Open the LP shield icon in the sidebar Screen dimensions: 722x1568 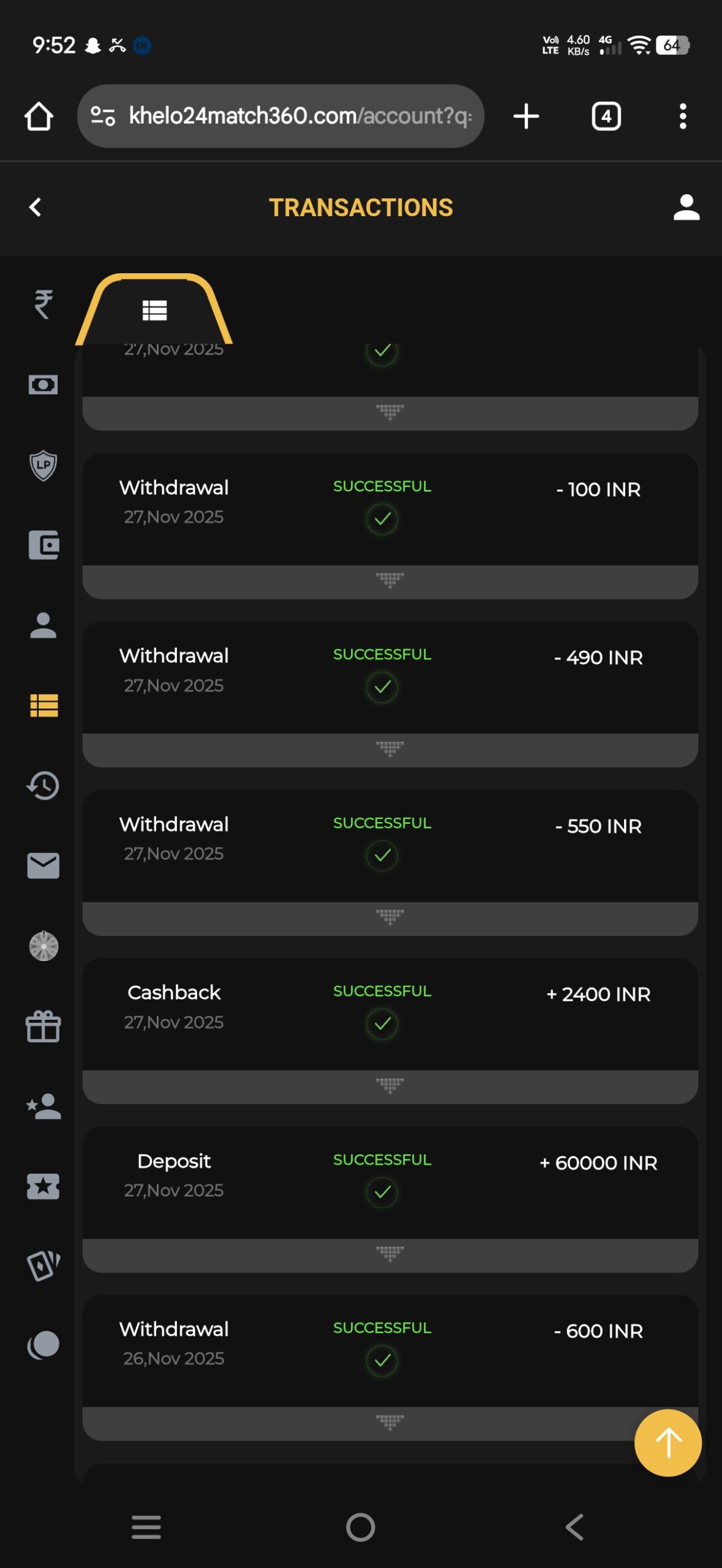point(43,466)
